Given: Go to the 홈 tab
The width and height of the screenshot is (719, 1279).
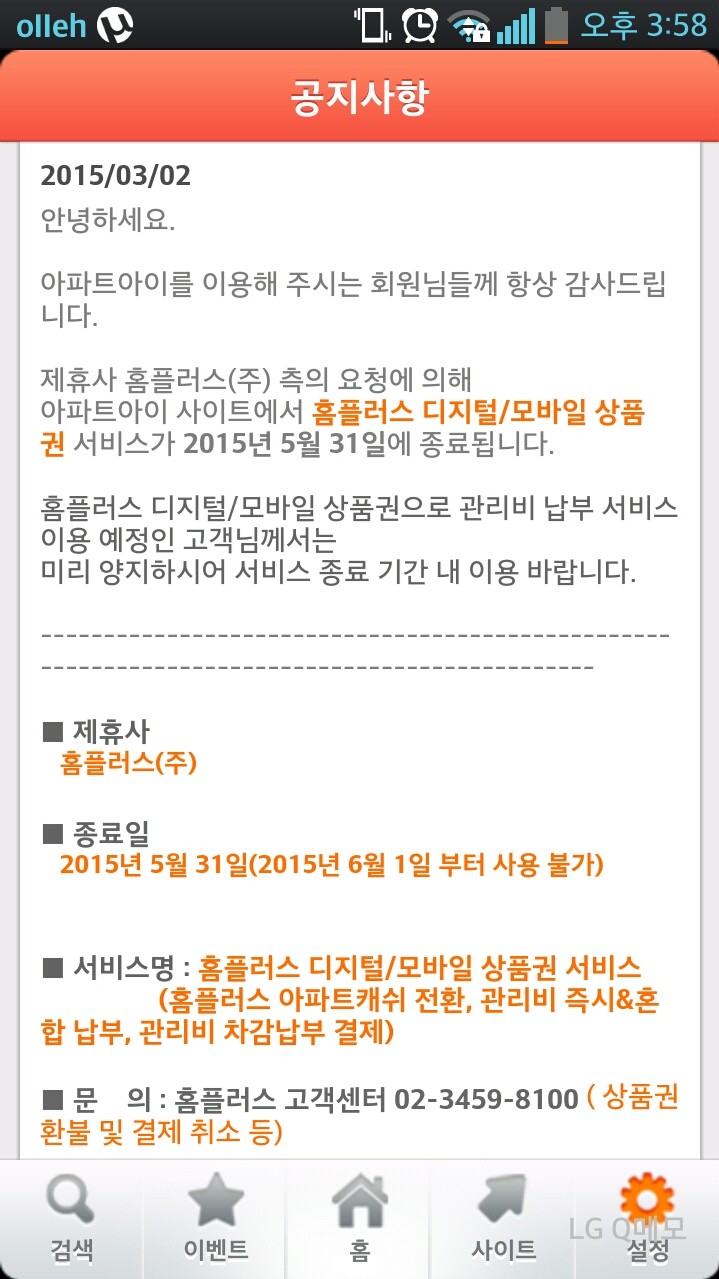Looking at the screenshot, I should [x=360, y=1218].
